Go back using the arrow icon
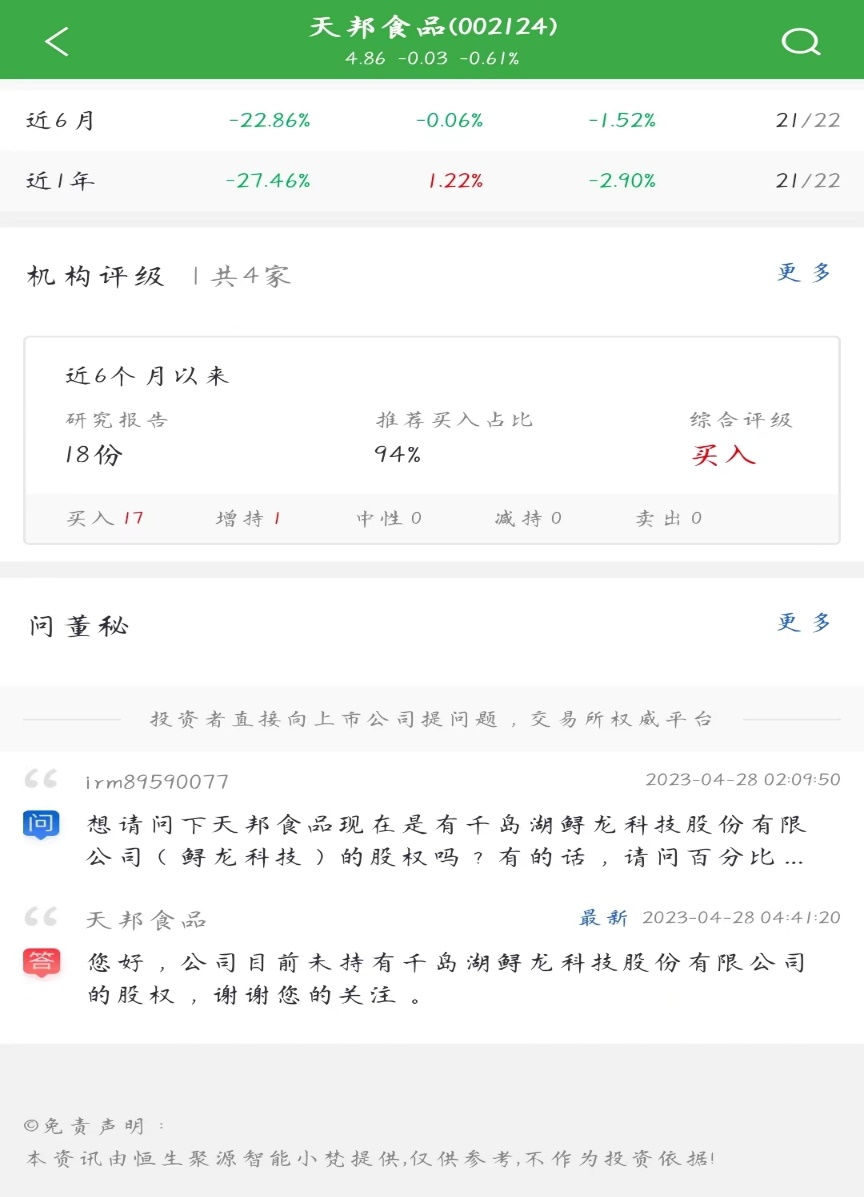The width and height of the screenshot is (864, 1197). 57,41
